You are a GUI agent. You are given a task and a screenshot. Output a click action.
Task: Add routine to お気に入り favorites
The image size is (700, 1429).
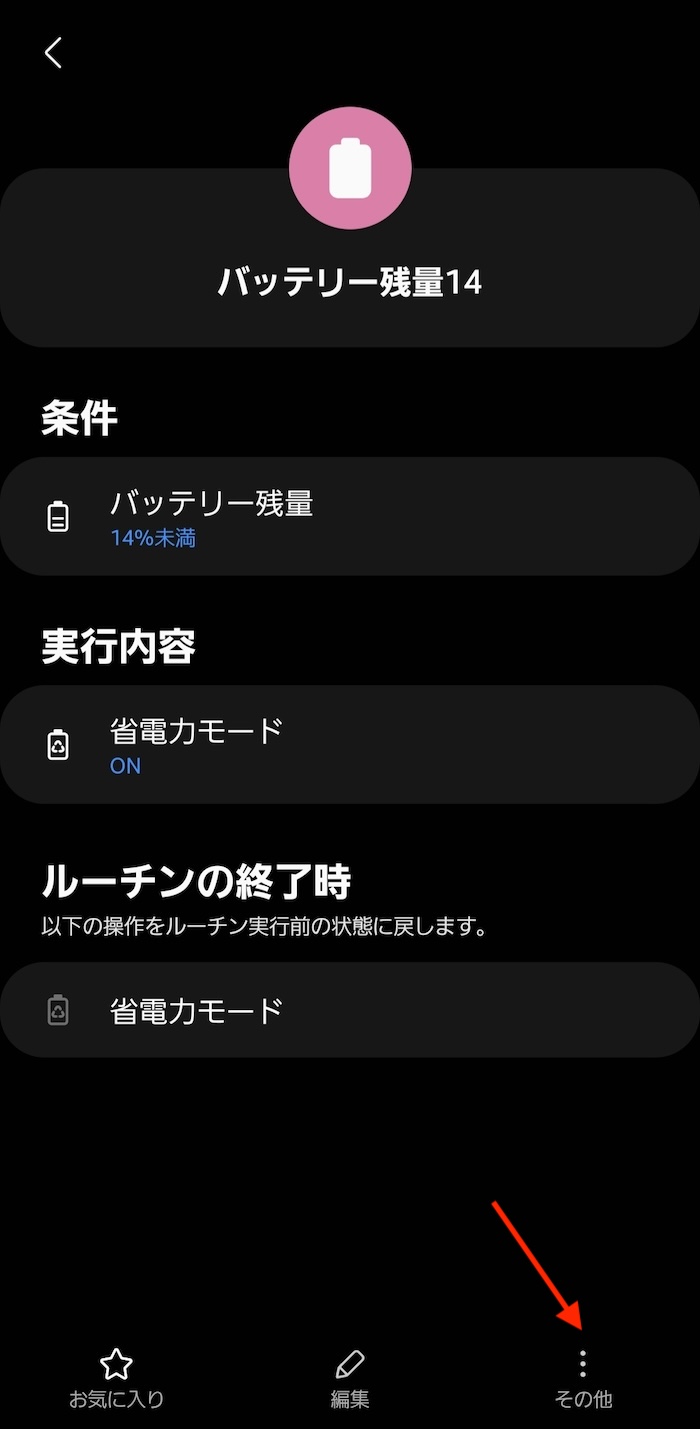[x=117, y=1378]
